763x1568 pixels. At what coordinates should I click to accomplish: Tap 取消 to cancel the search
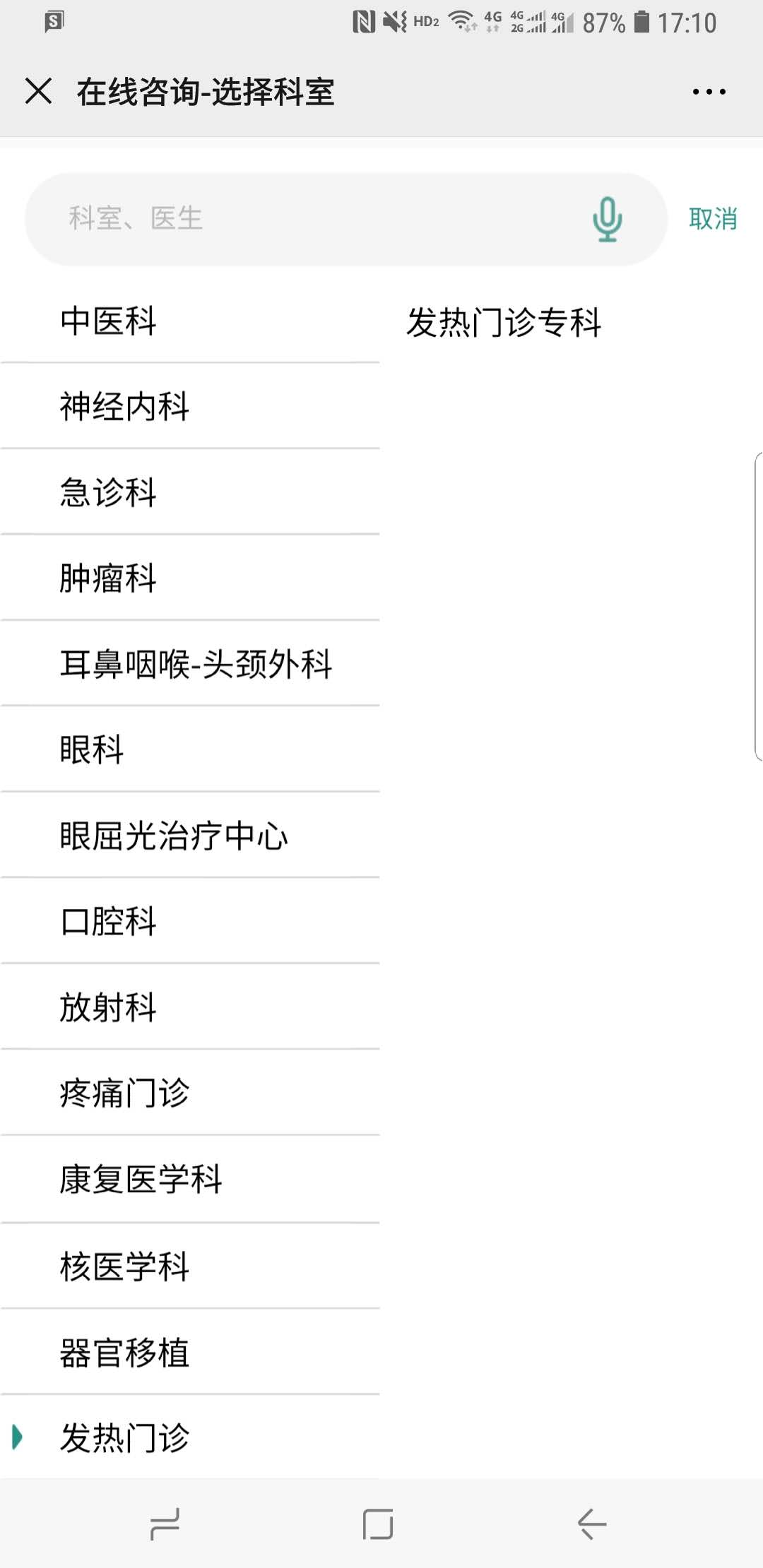713,219
